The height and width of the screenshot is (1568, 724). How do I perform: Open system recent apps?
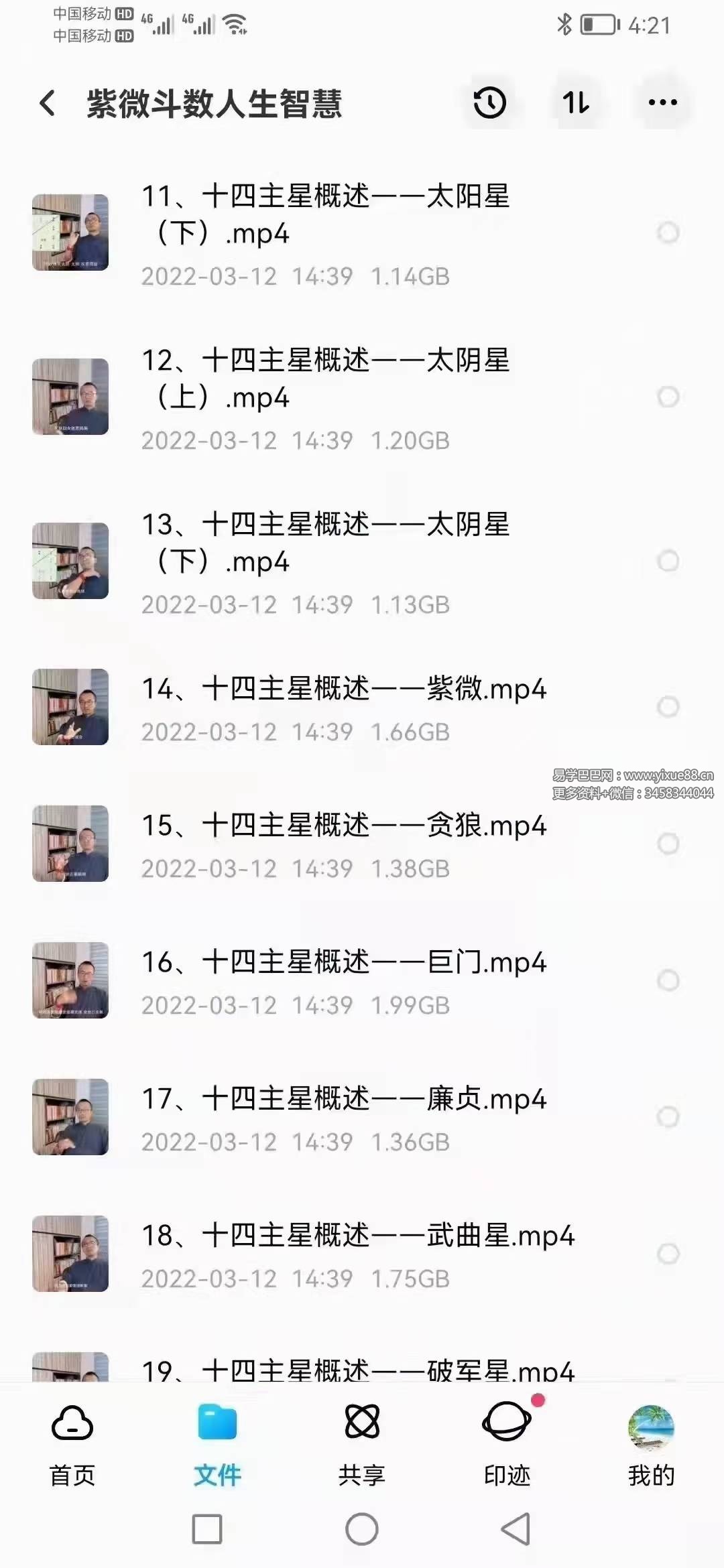click(x=207, y=1530)
